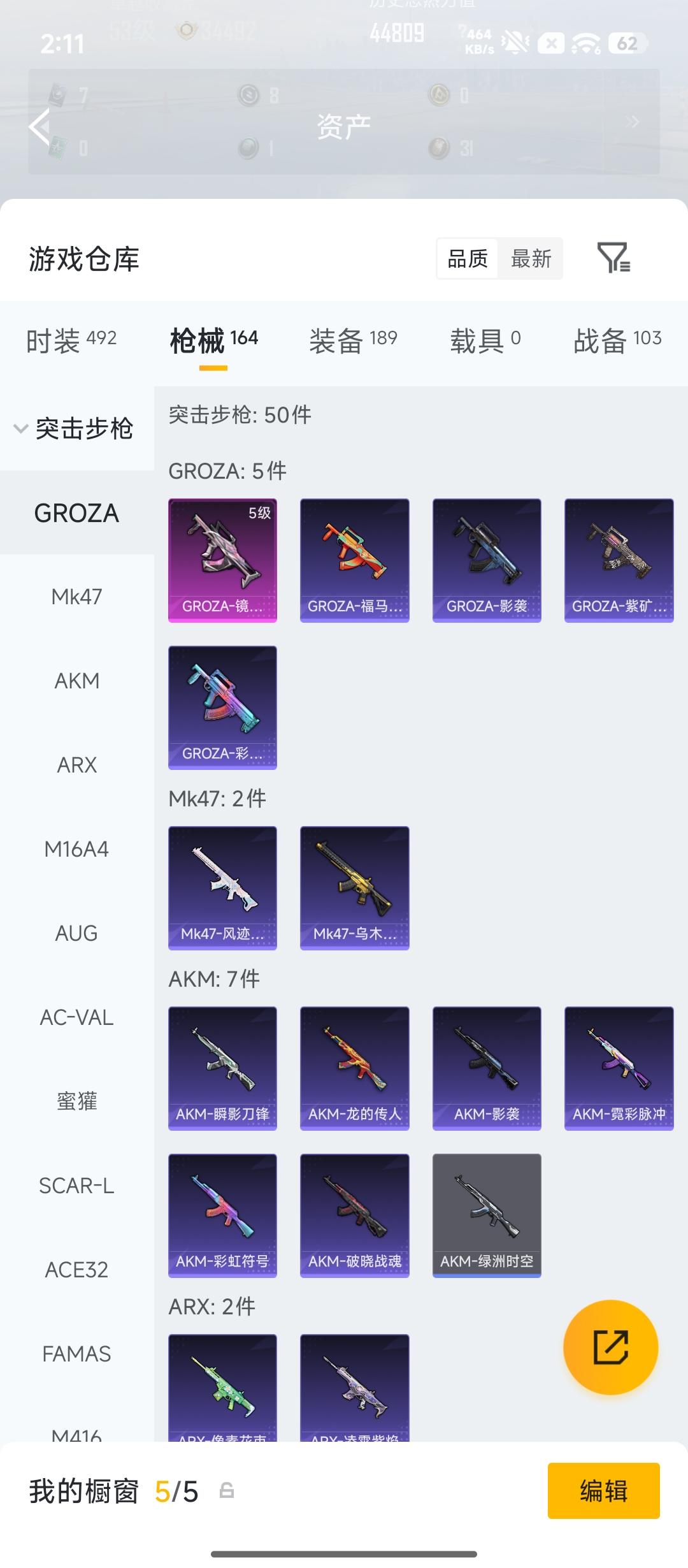This screenshot has height=1568, width=688.
Task: Open the AKM-龙的传人 skin card
Action: 354,1068
